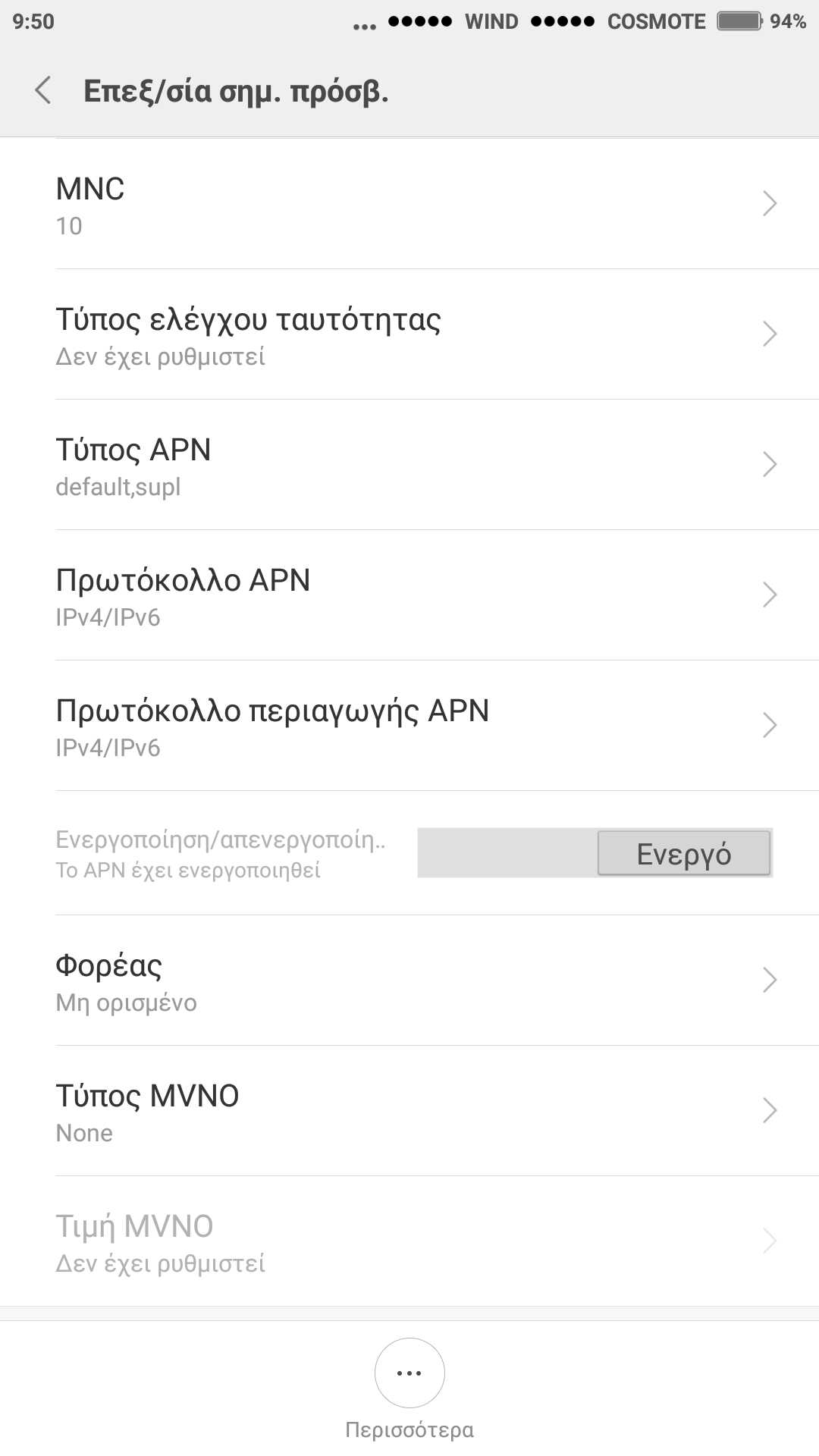
Task: Change Πρωτόκολλο περιαγωγής APN
Action: click(x=409, y=726)
